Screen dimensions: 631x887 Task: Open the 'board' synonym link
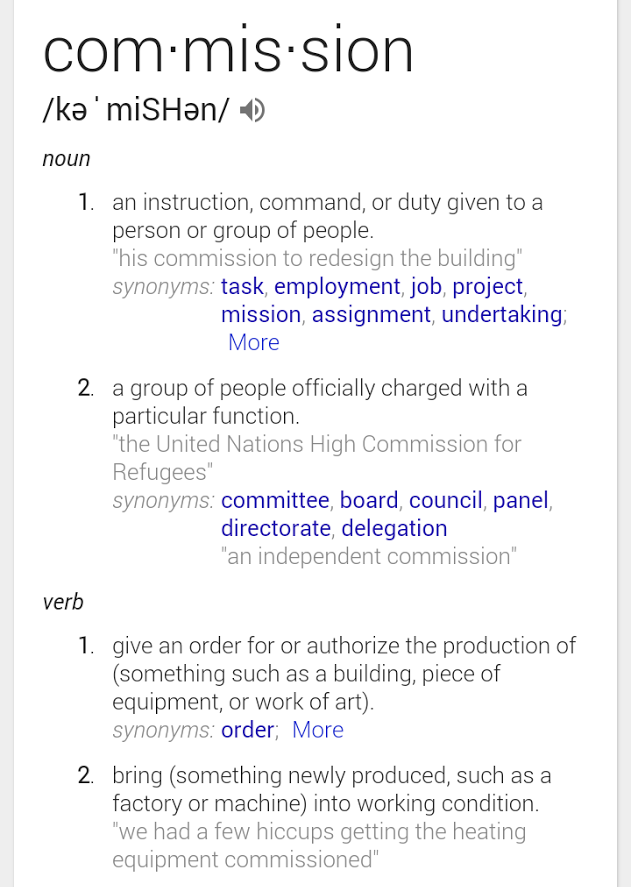point(369,500)
